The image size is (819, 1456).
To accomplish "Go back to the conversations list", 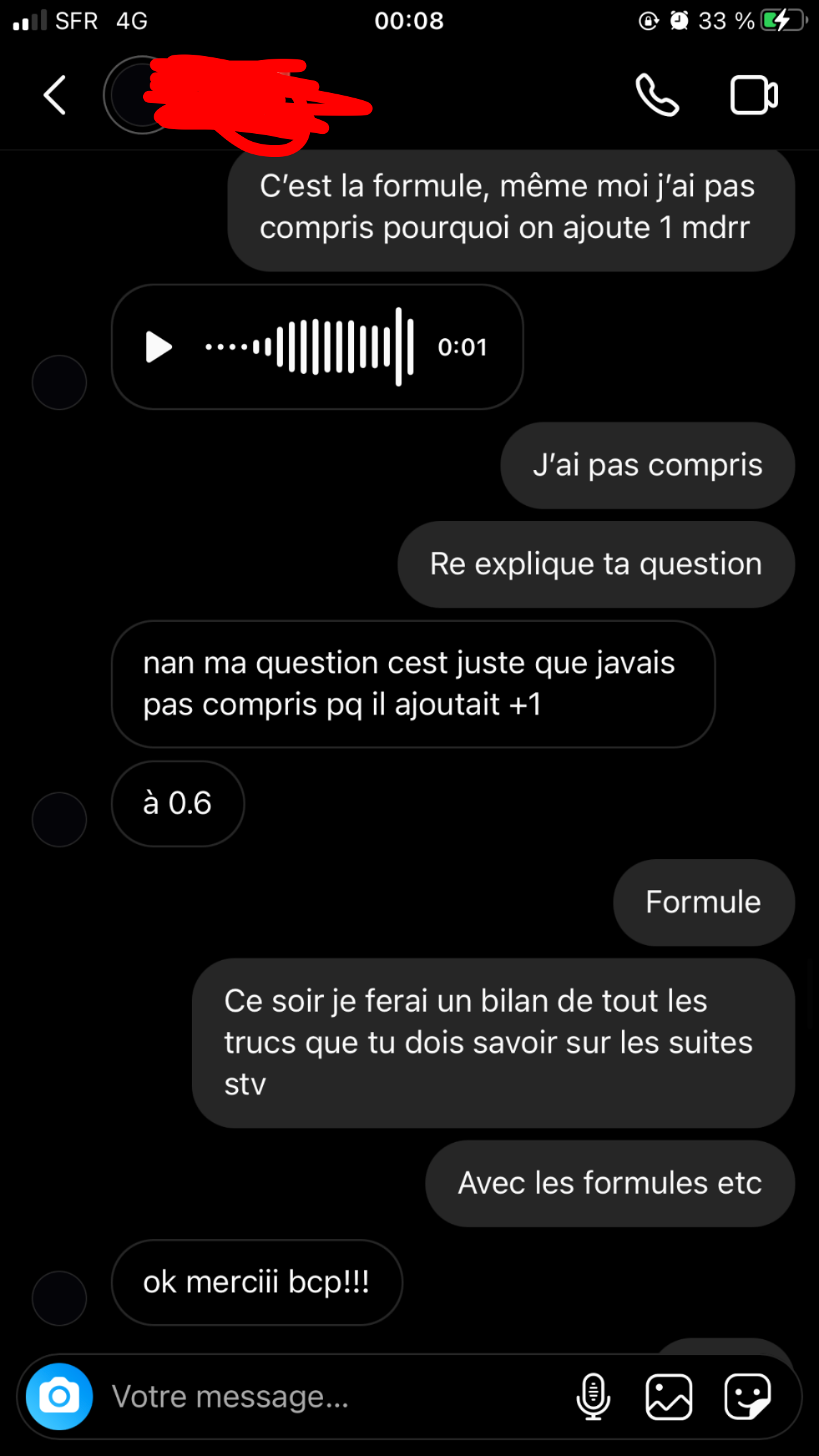I will (x=55, y=95).
